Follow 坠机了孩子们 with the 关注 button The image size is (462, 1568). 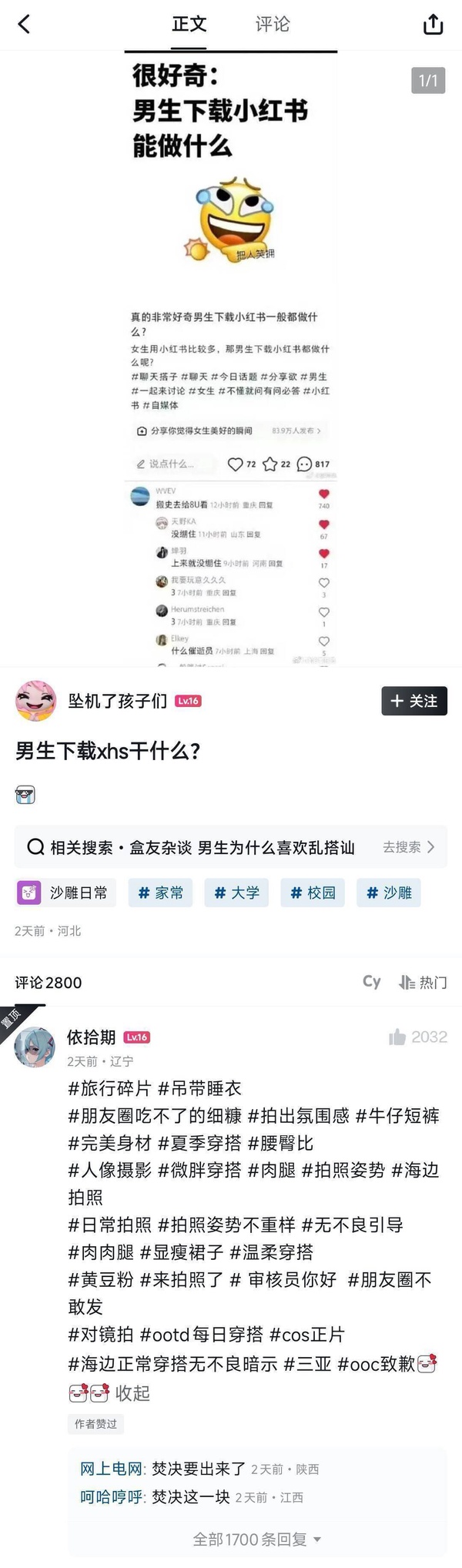pos(413,701)
